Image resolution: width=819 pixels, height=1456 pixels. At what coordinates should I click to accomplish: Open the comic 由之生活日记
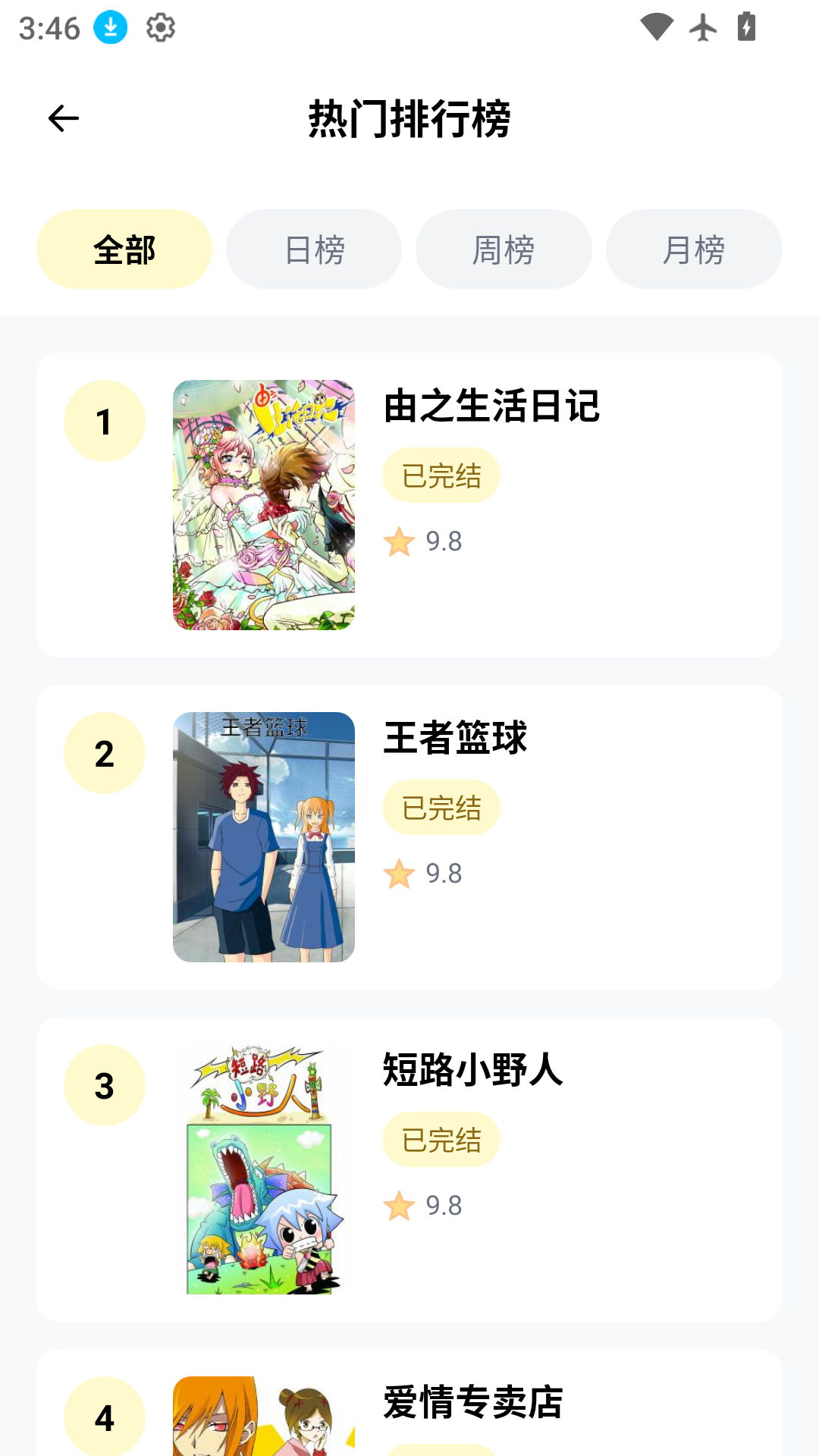tap(491, 406)
